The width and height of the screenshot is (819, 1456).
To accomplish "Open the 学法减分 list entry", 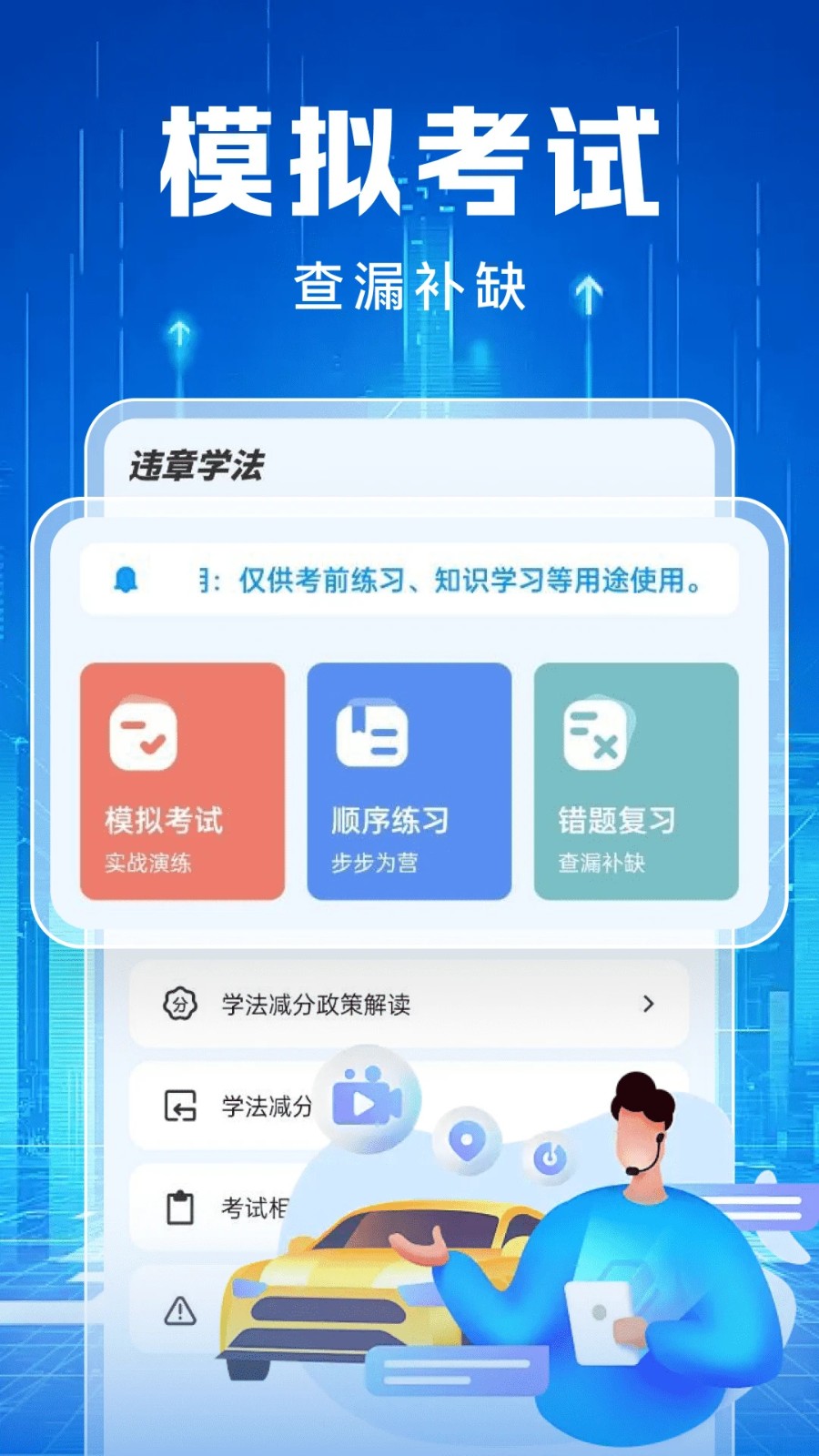I will tap(264, 1108).
